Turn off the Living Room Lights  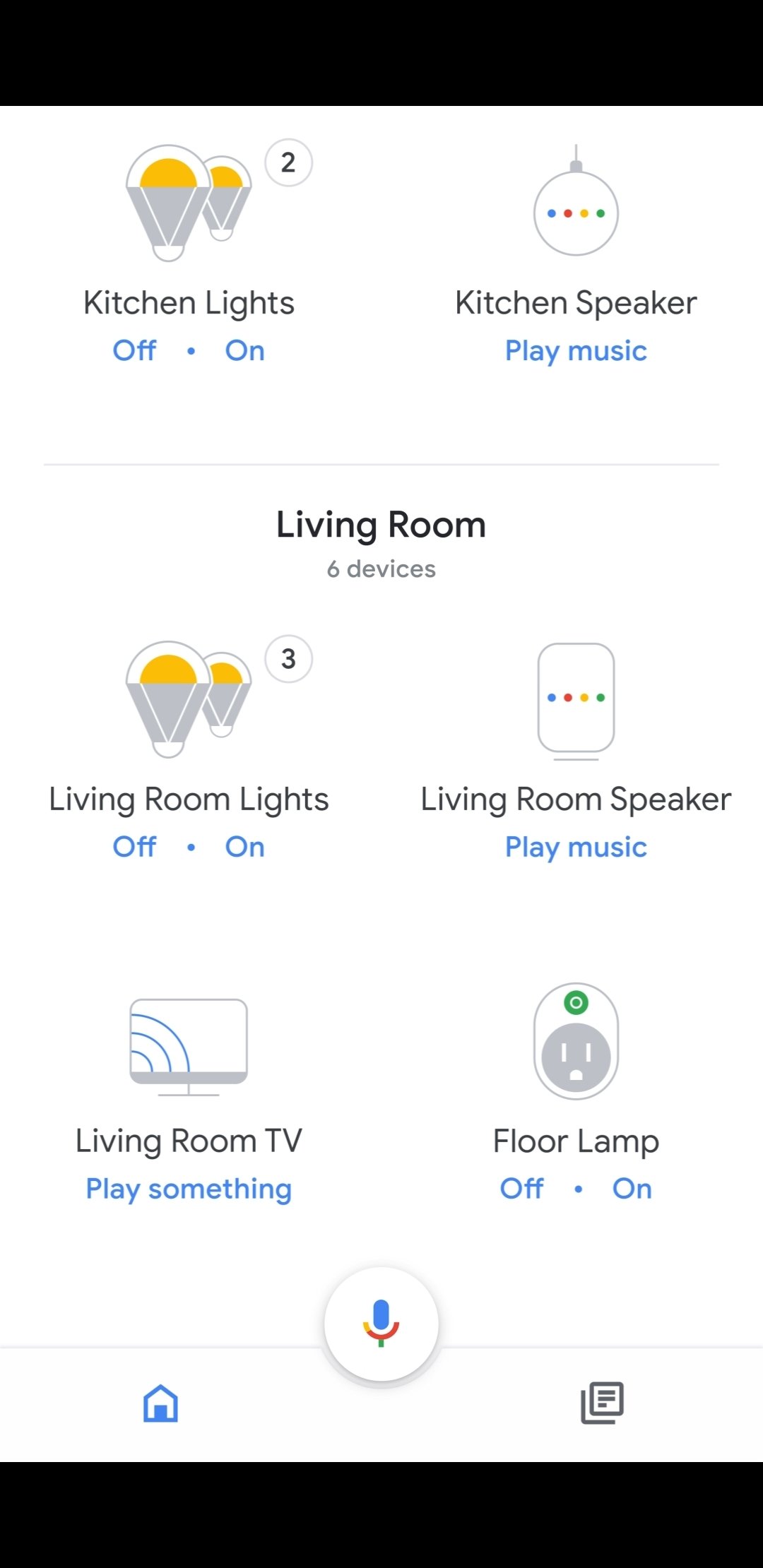point(134,847)
